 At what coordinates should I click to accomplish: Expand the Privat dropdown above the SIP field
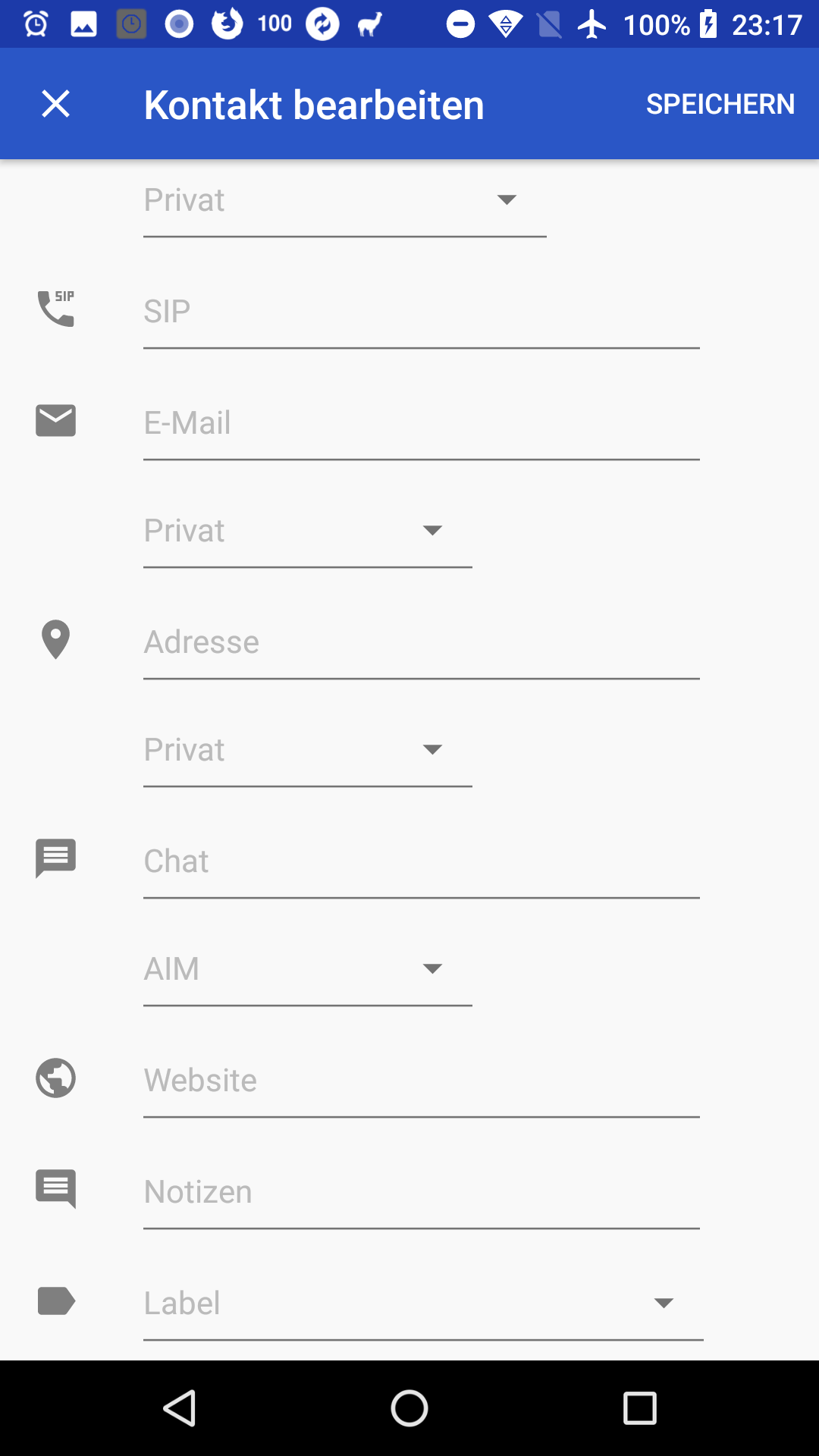click(x=344, y=200)
